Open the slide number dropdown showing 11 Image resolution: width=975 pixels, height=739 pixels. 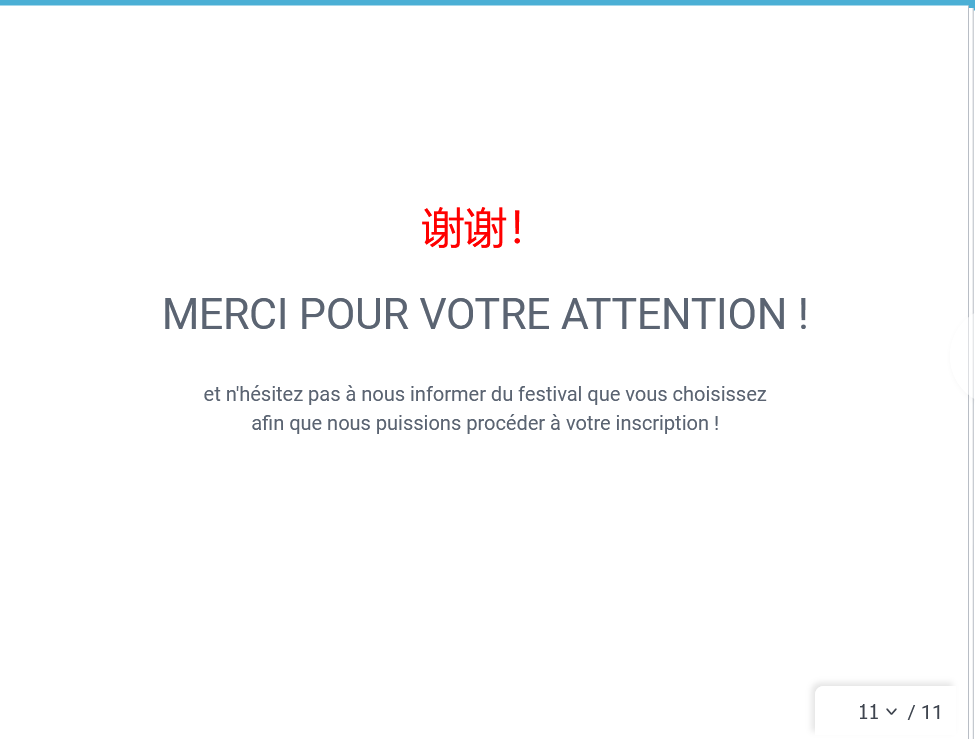[x=877, y=712]
